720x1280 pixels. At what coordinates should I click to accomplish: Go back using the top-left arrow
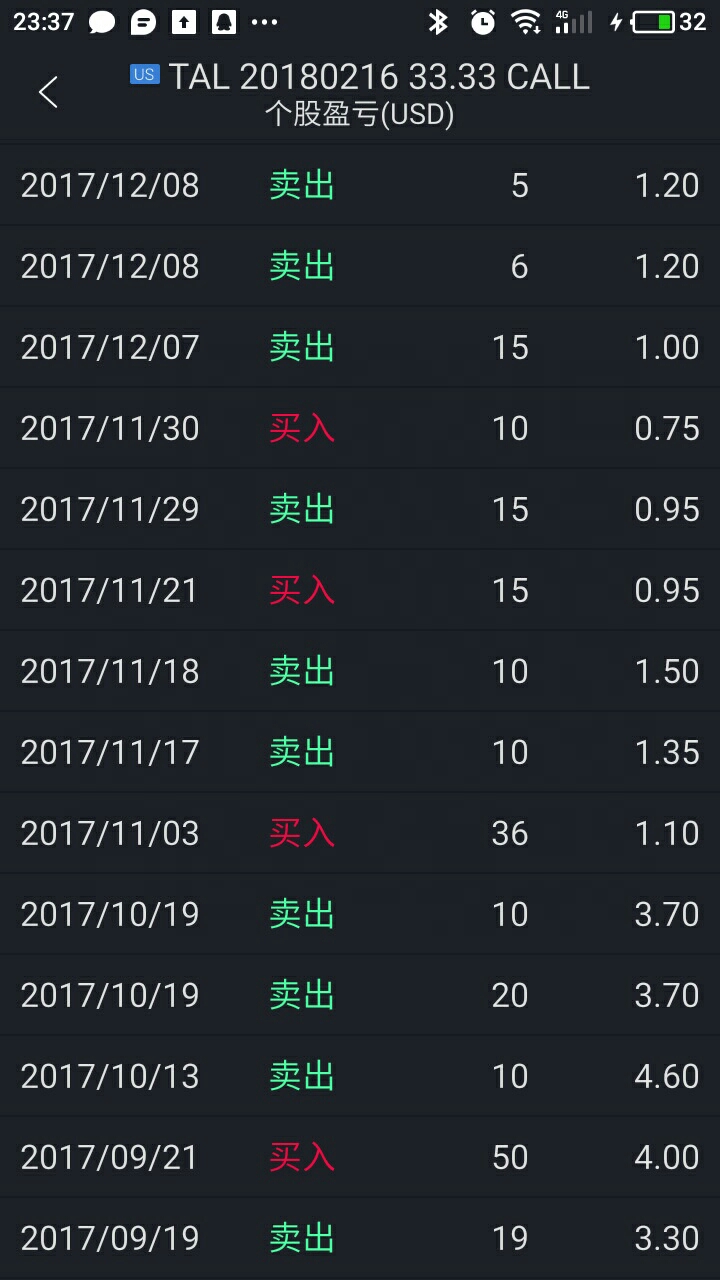48,92
